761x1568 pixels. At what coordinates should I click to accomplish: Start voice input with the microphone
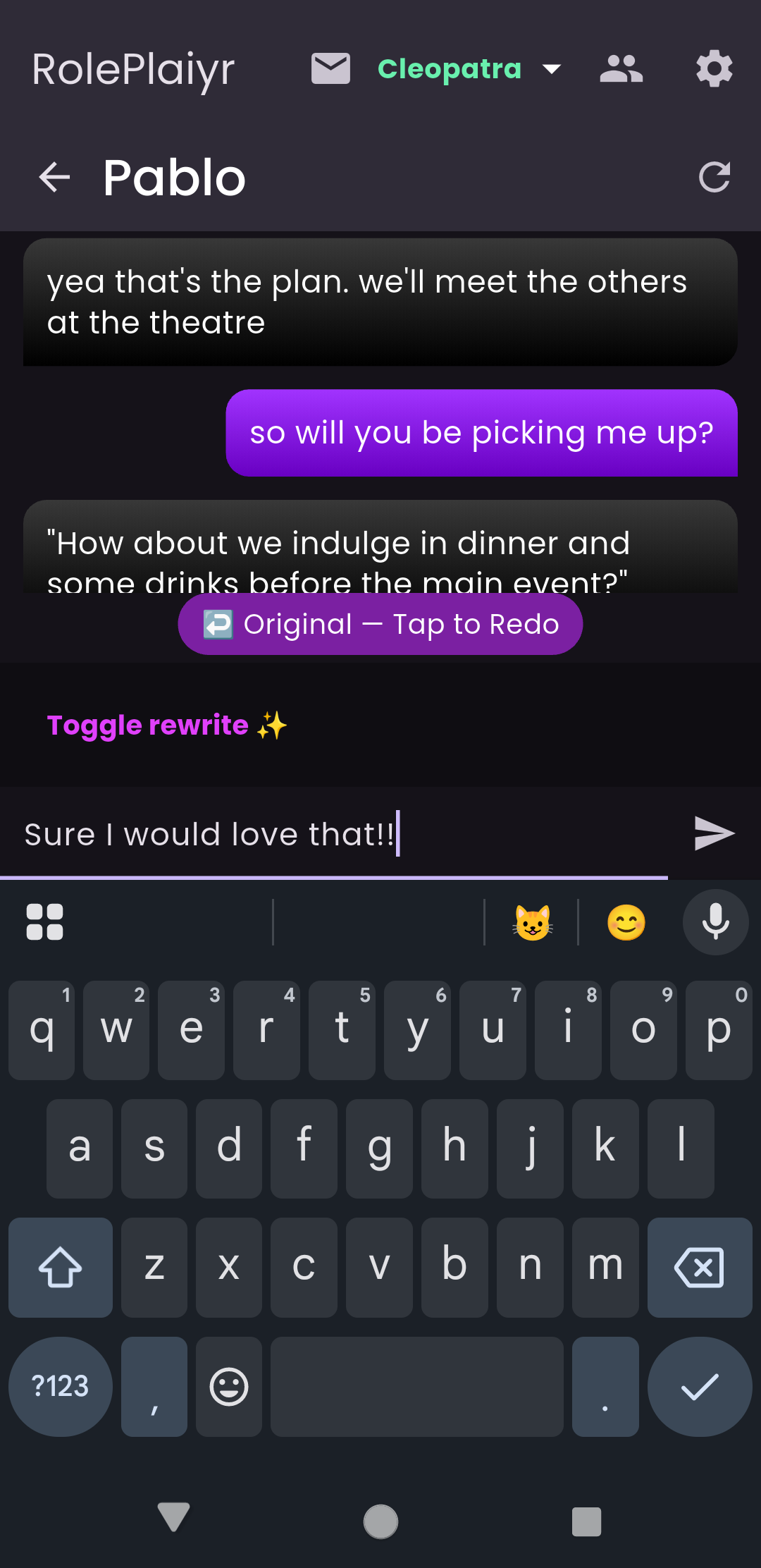pos(715,922)
